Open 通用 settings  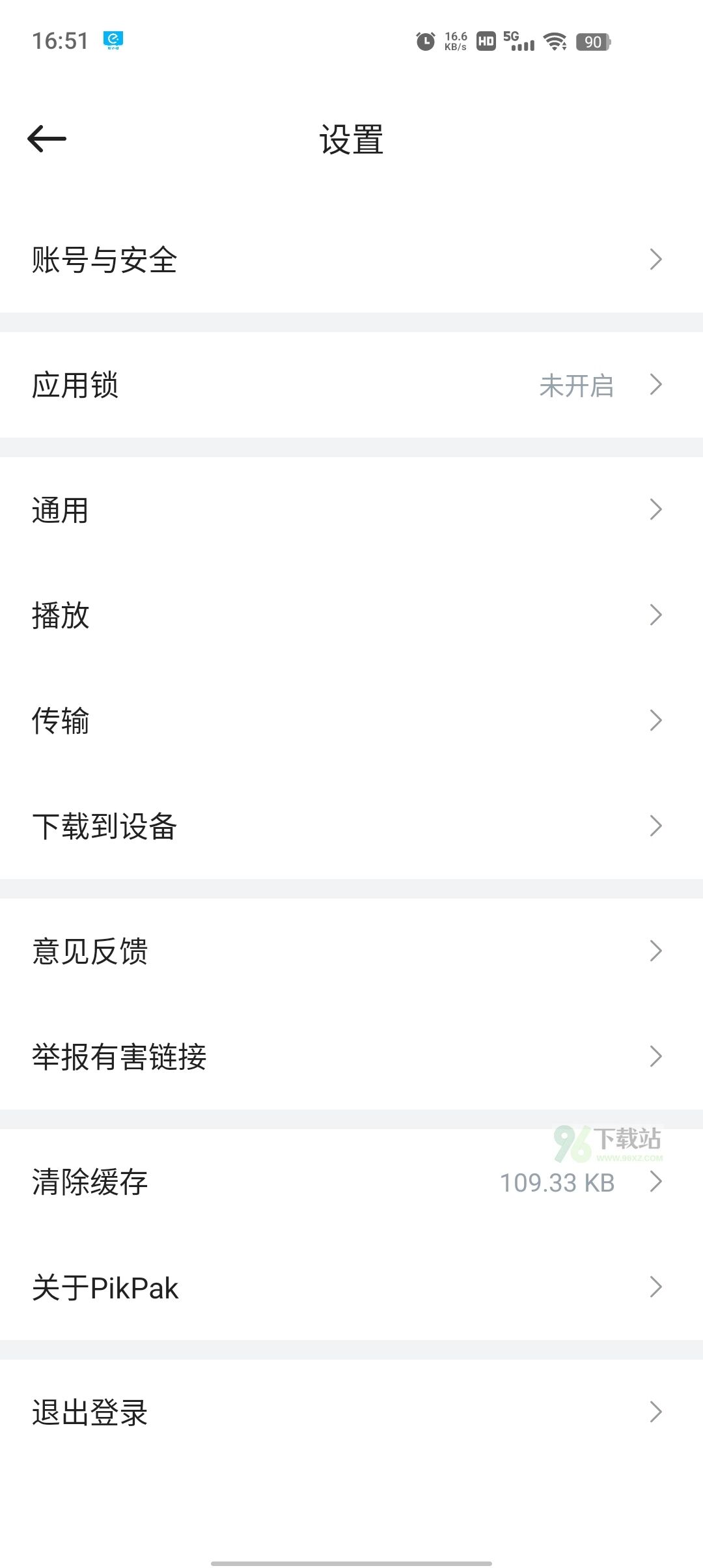tap(351, 510)
